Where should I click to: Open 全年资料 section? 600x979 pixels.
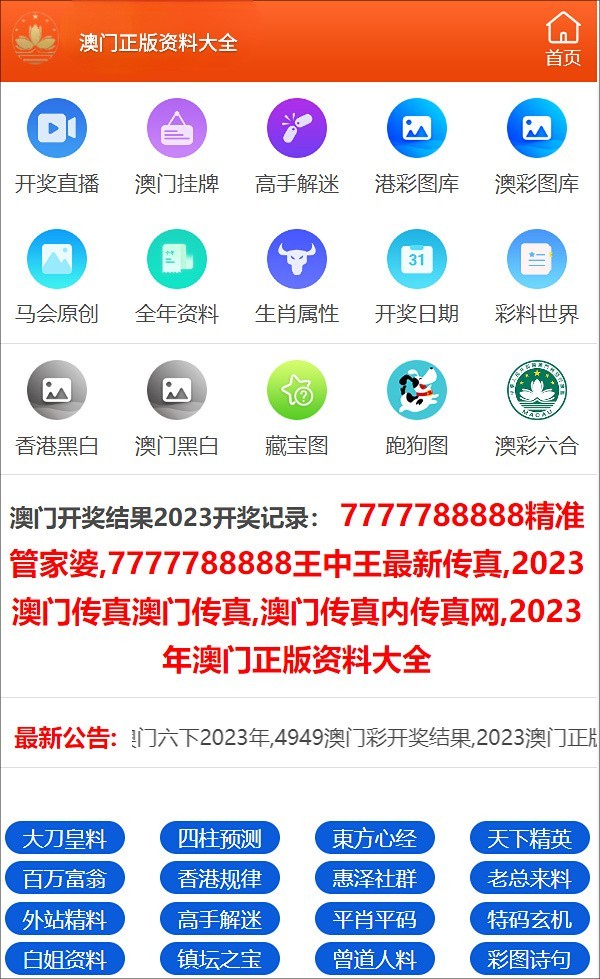[x=177, y=276]
